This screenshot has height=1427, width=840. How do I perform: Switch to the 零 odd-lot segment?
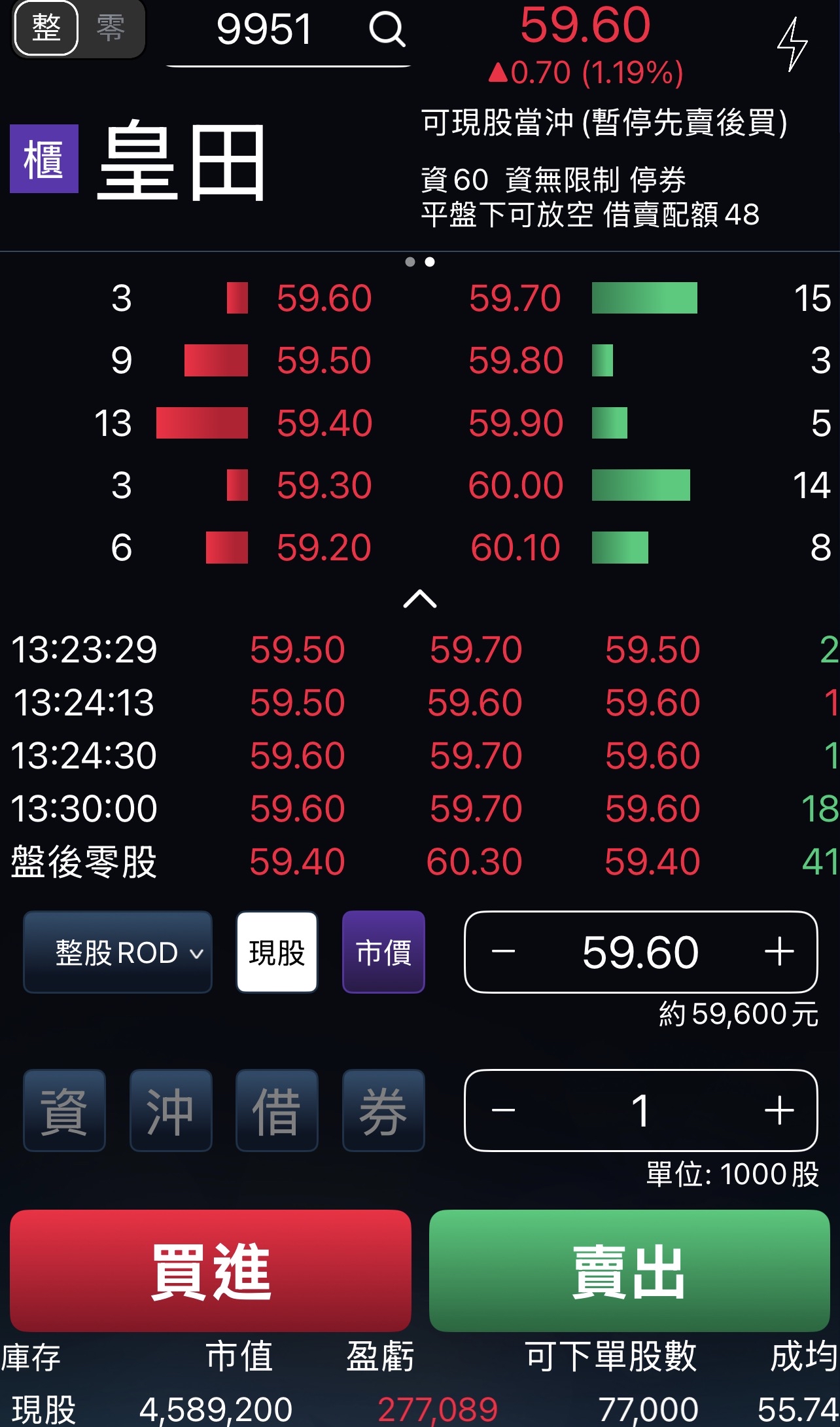pyautogui.click(x=111, y=28)
